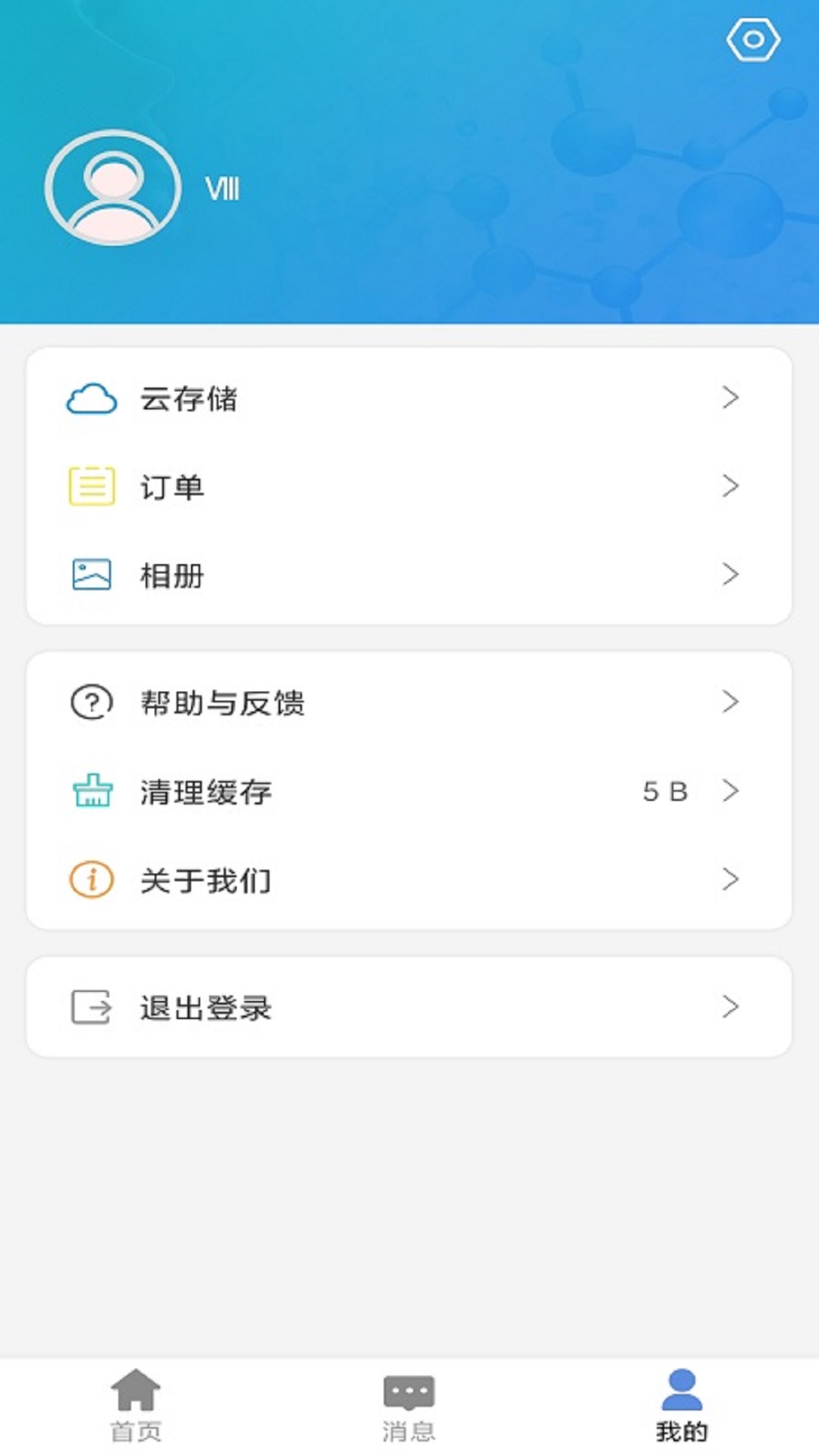Tap the clear cache broom icon
This screenshot has height=1456, width=819.
click(91, 792)
